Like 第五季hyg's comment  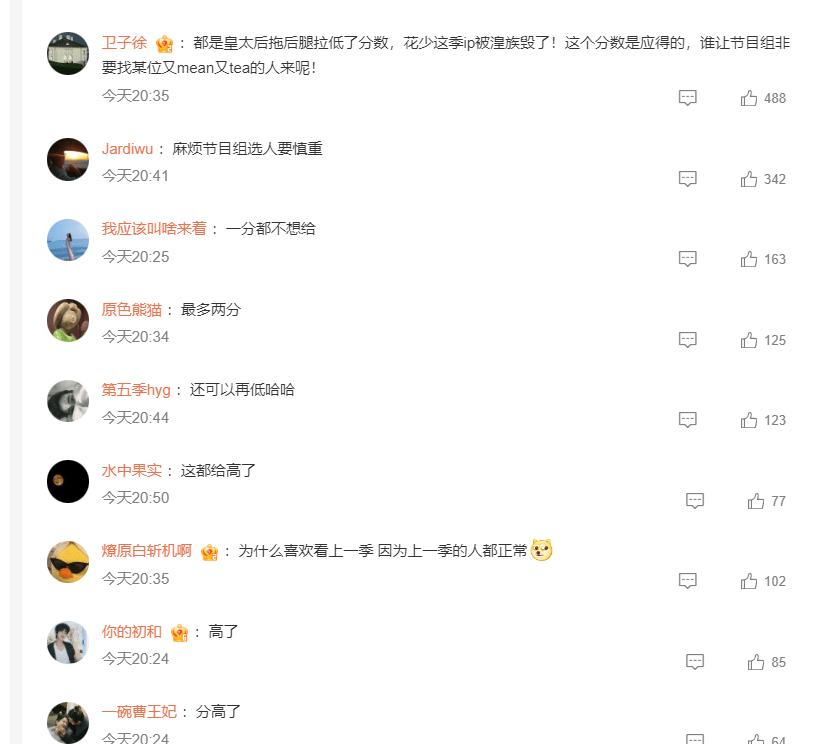749,420
